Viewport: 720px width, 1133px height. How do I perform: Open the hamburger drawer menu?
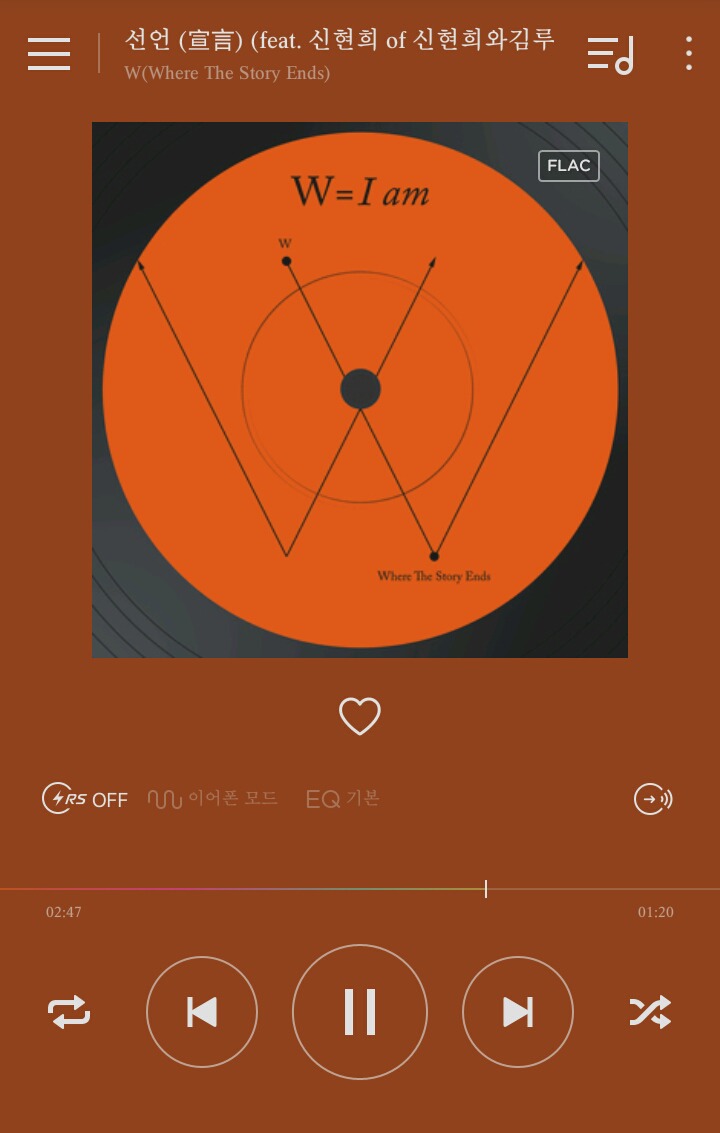tap(49, 54)
